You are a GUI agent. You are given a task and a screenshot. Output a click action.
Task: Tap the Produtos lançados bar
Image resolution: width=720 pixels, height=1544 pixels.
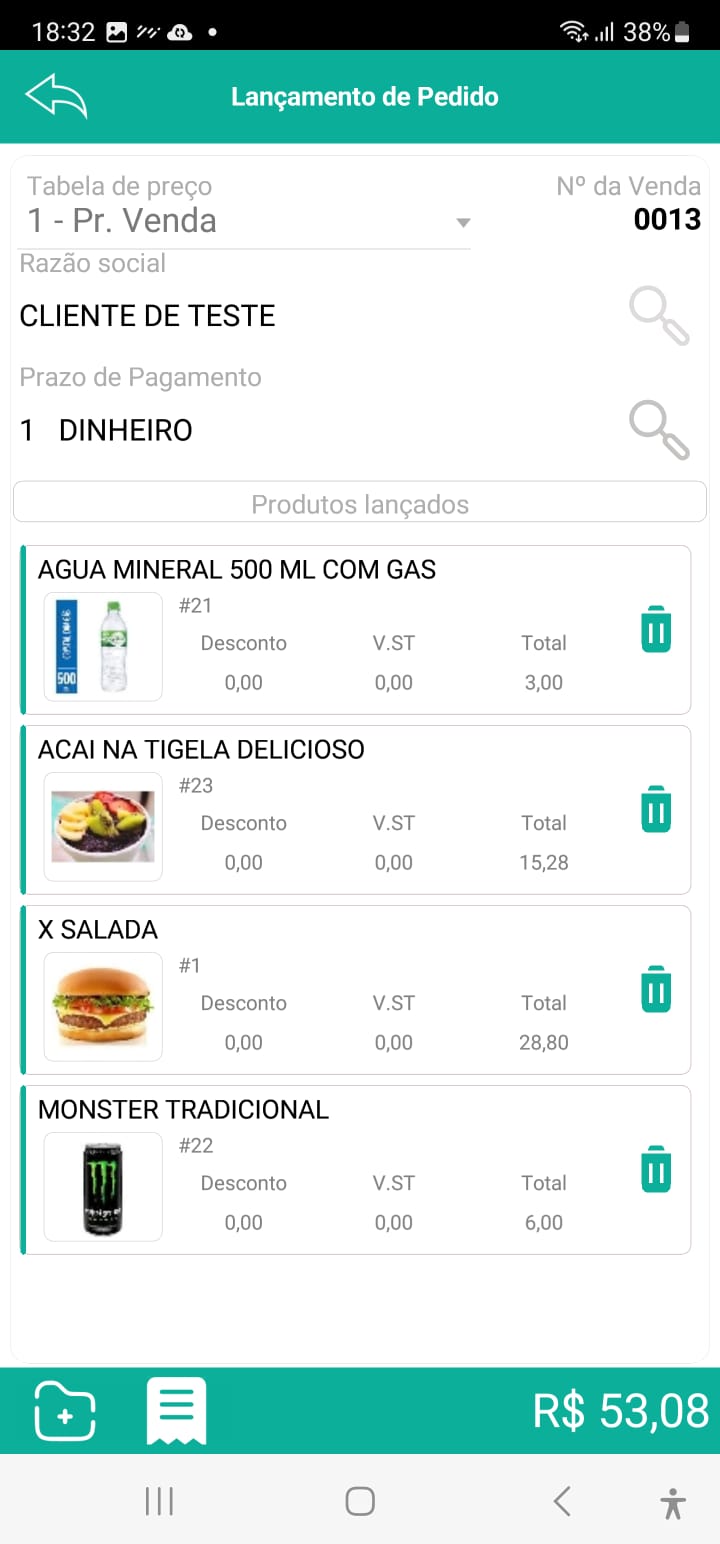point(360,503)
